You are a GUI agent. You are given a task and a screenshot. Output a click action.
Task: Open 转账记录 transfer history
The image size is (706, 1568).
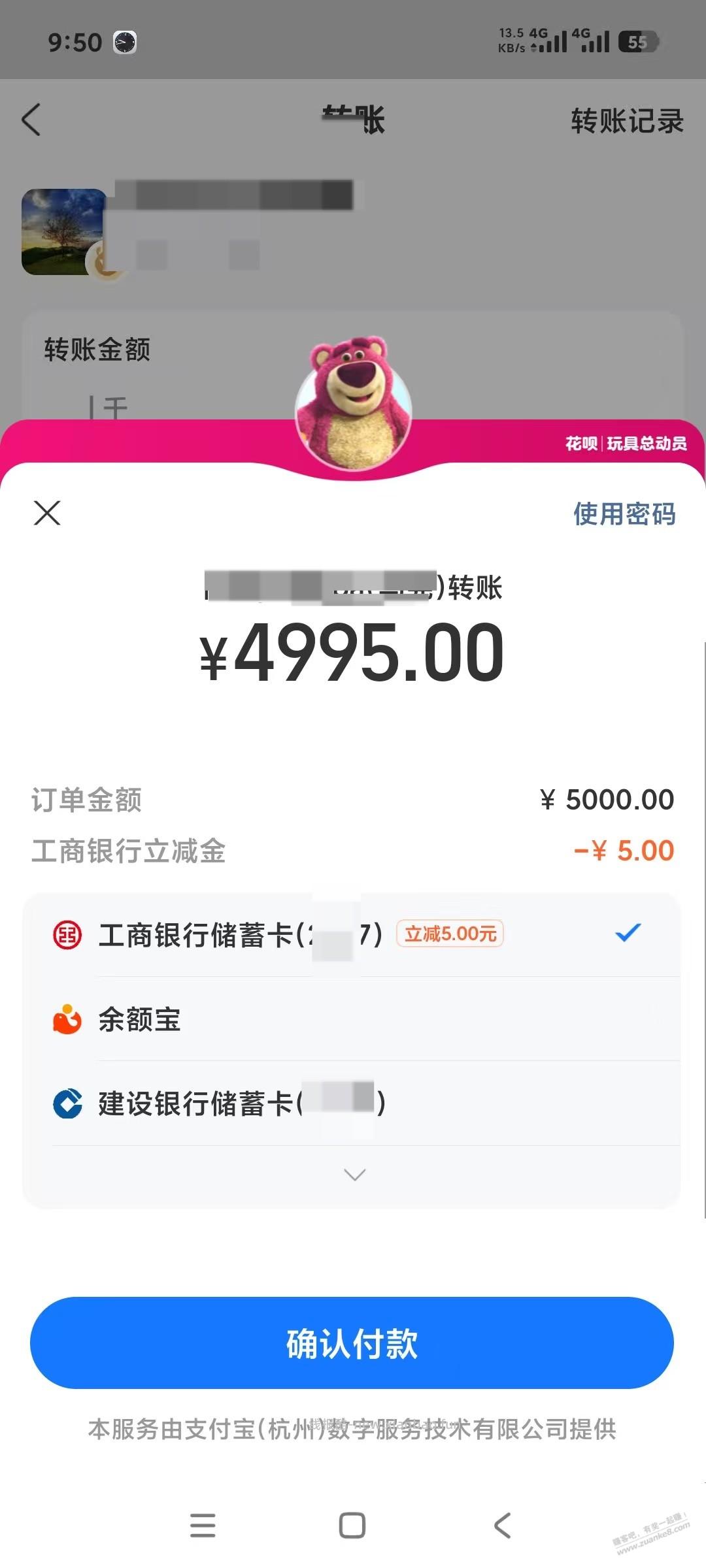(626, 122)
